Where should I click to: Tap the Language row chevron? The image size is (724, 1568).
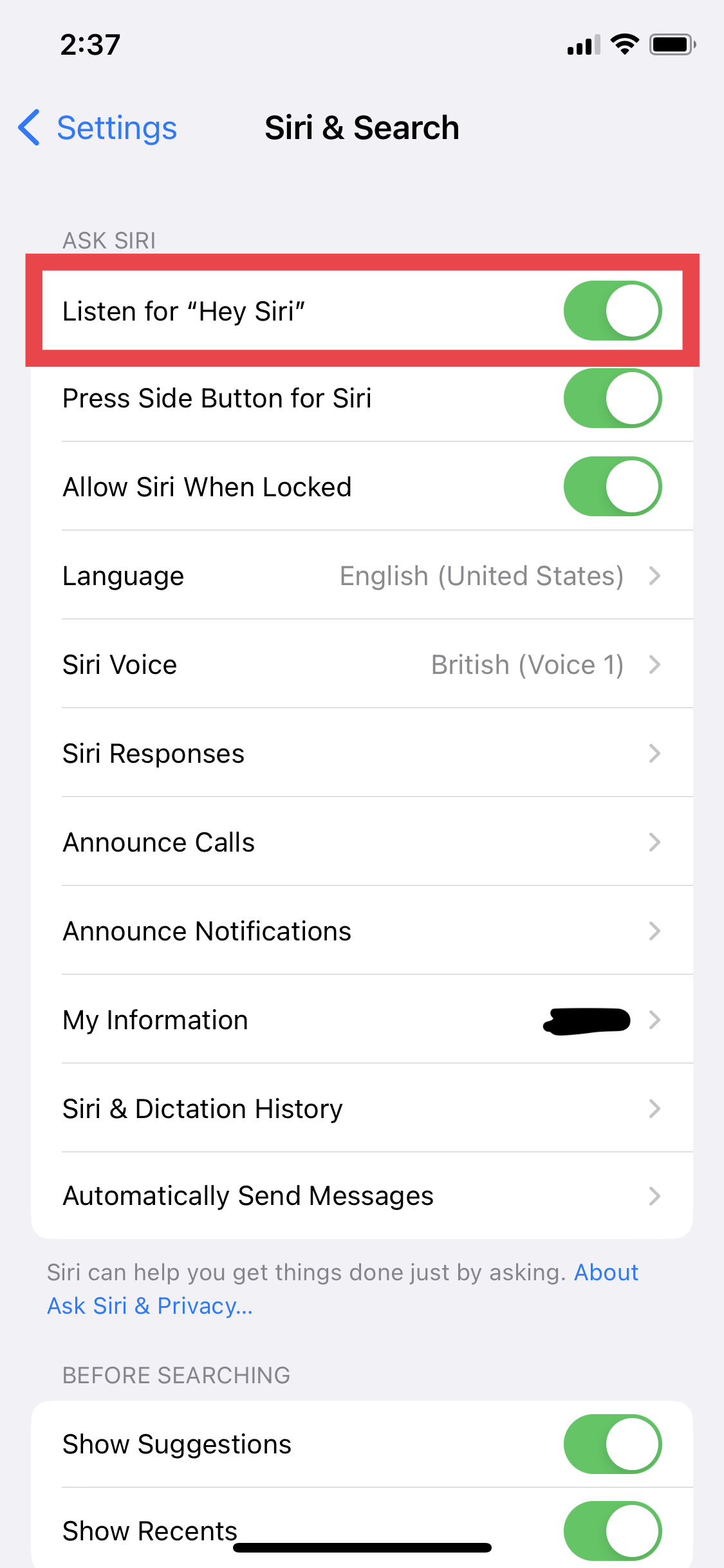(655, 575)
